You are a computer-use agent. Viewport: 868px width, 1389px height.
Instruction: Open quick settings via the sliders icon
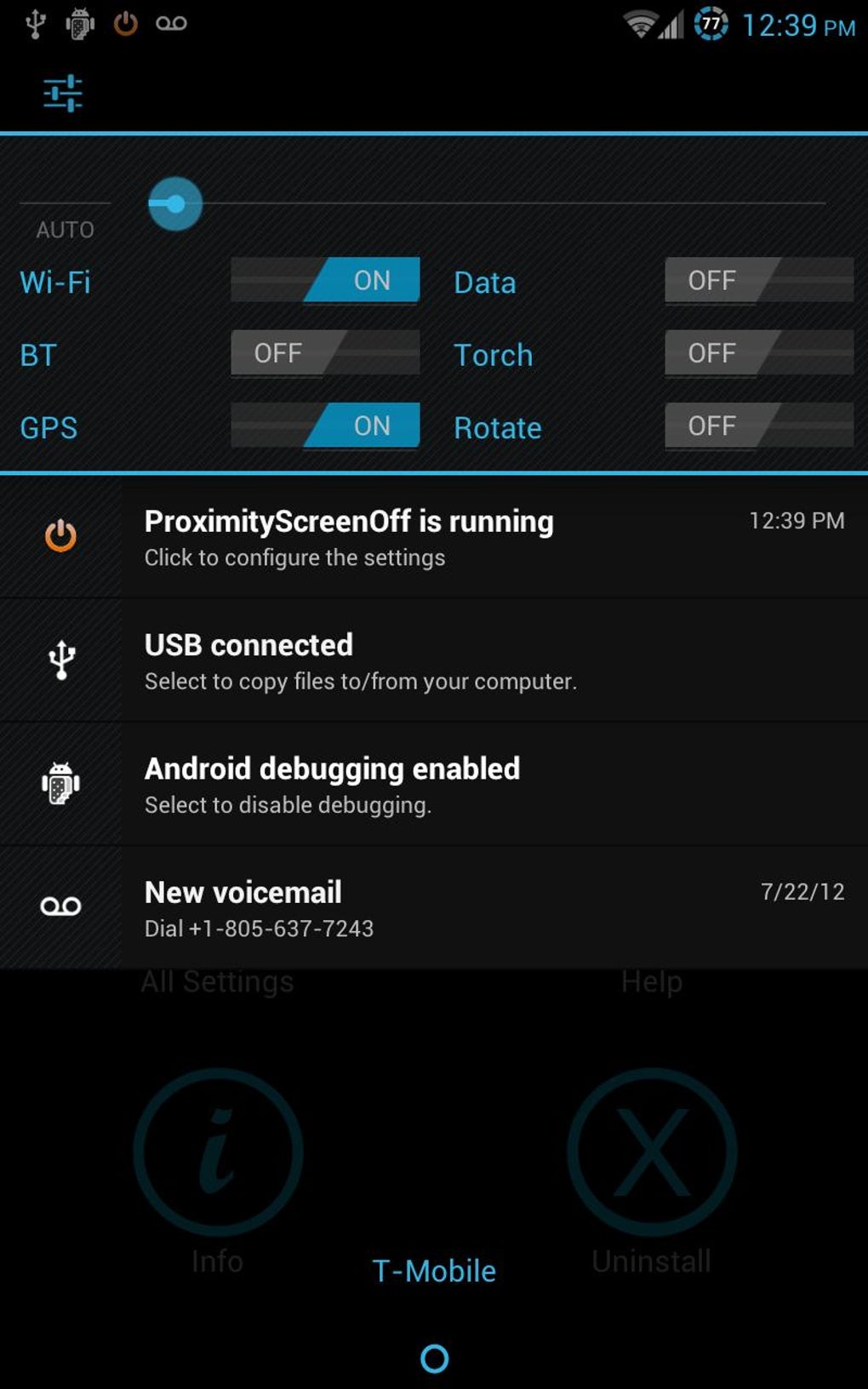62,94
